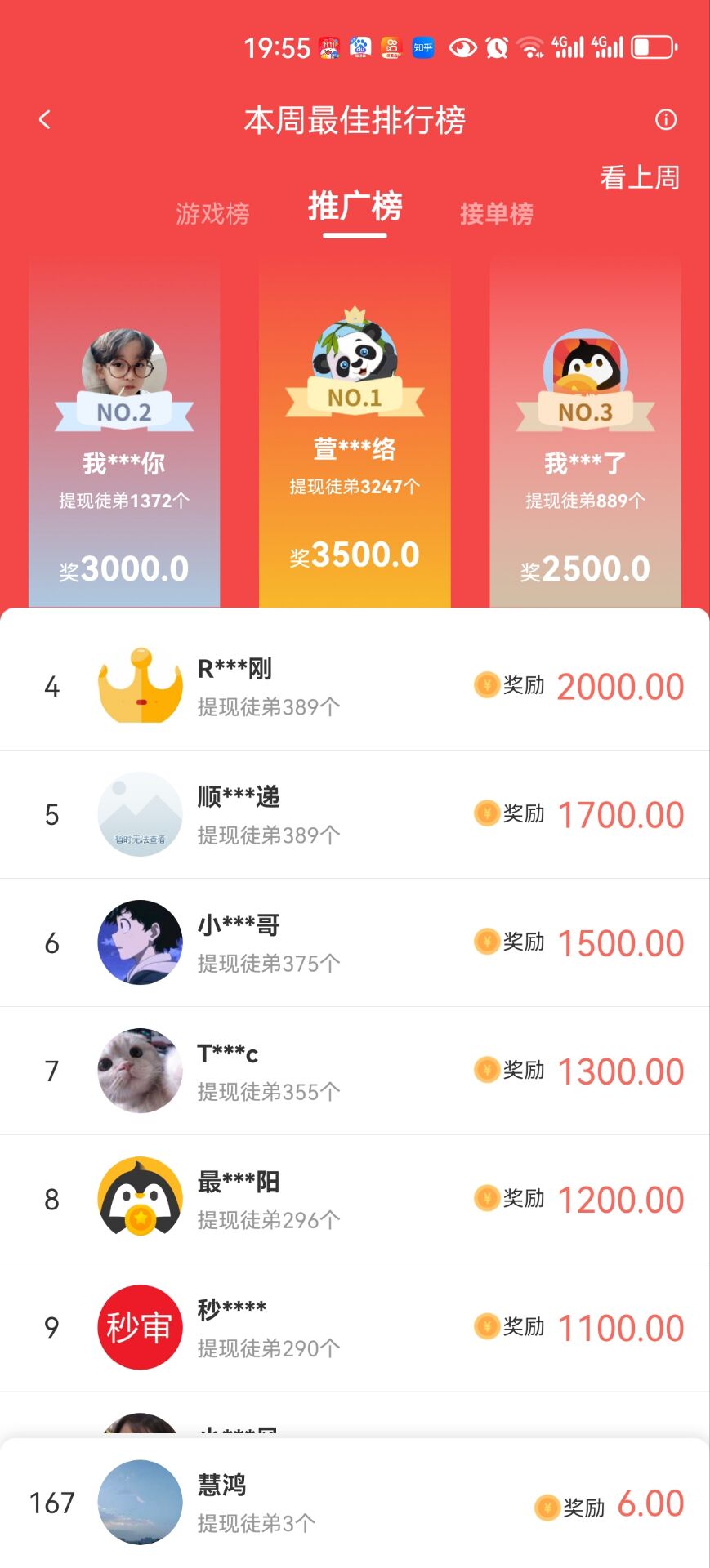
Task: Open the info icon for ranking rules
Action: point(666,120)
